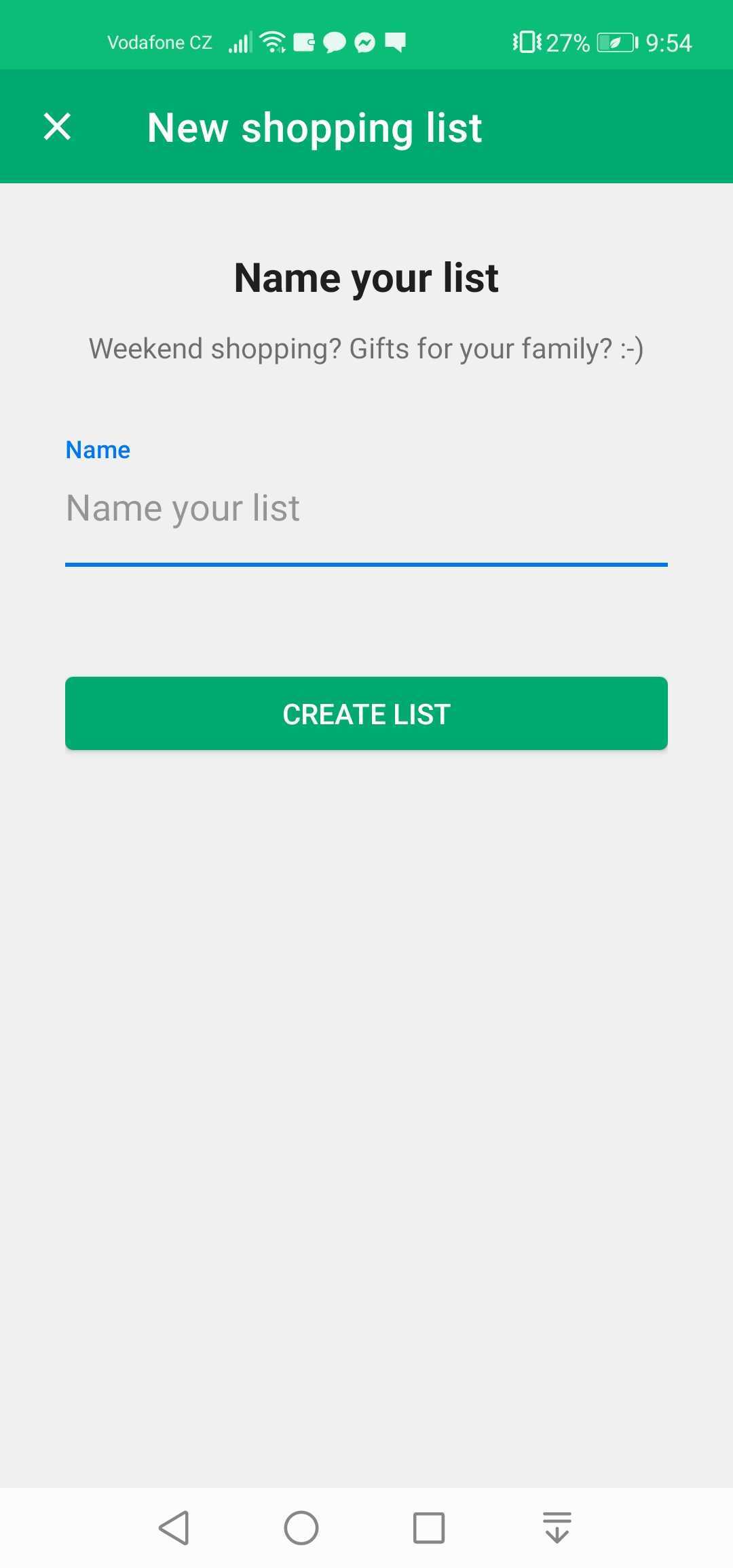
Task: Go back using the system back button
Action: click(x=174, y=1528)
